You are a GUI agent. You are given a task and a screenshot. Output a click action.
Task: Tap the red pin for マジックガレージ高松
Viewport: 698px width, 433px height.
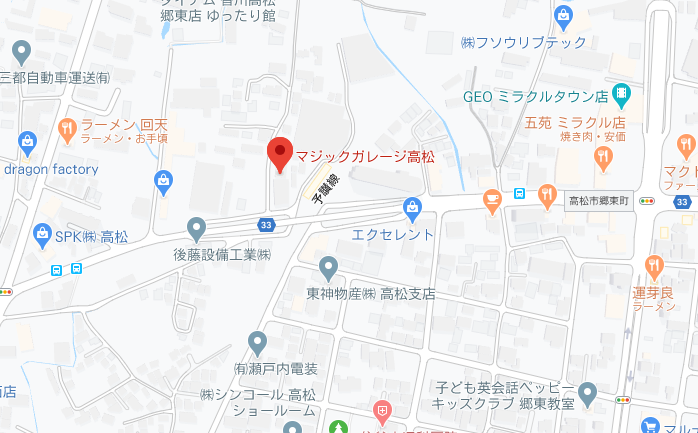point(281,153)
